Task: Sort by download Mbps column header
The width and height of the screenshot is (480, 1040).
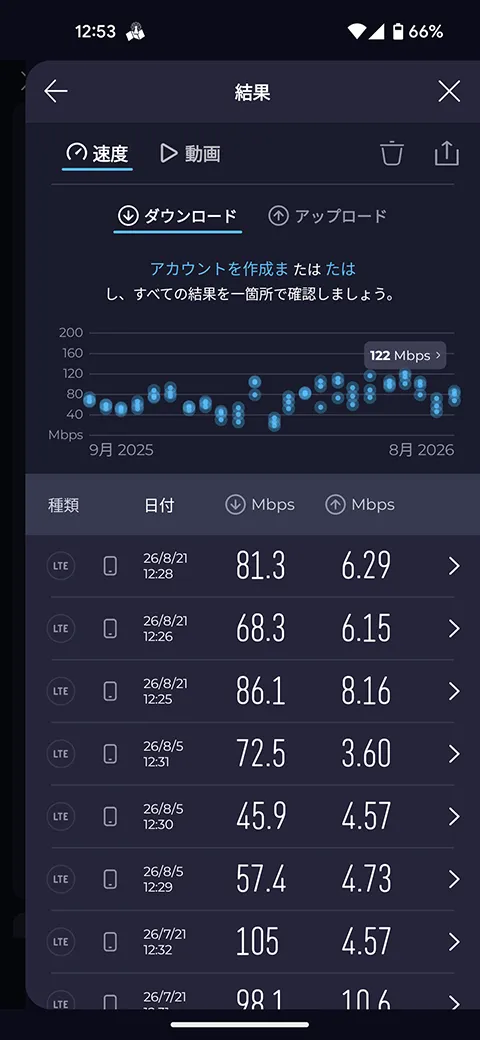Action: click(x=260, y=505)
